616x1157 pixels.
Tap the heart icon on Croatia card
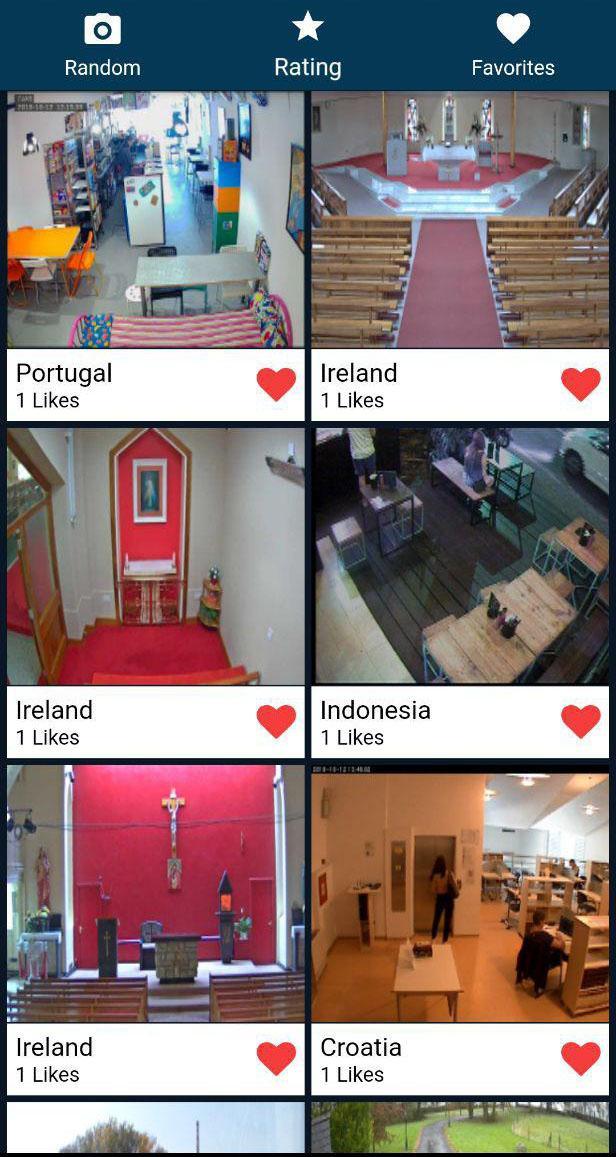click(580, 1058)
